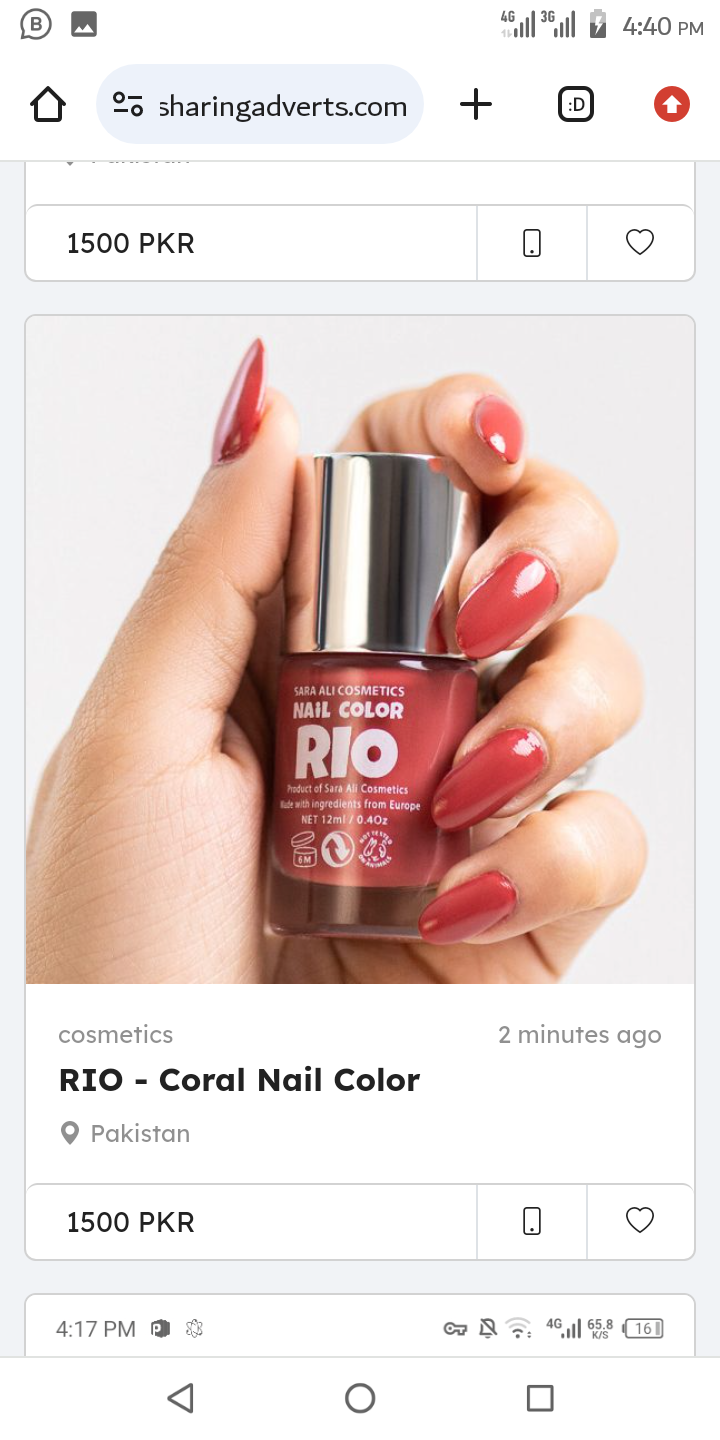This screenshot has width=720, height=1440.
Task: Open the cosmetics category link
Action: 116,1035
